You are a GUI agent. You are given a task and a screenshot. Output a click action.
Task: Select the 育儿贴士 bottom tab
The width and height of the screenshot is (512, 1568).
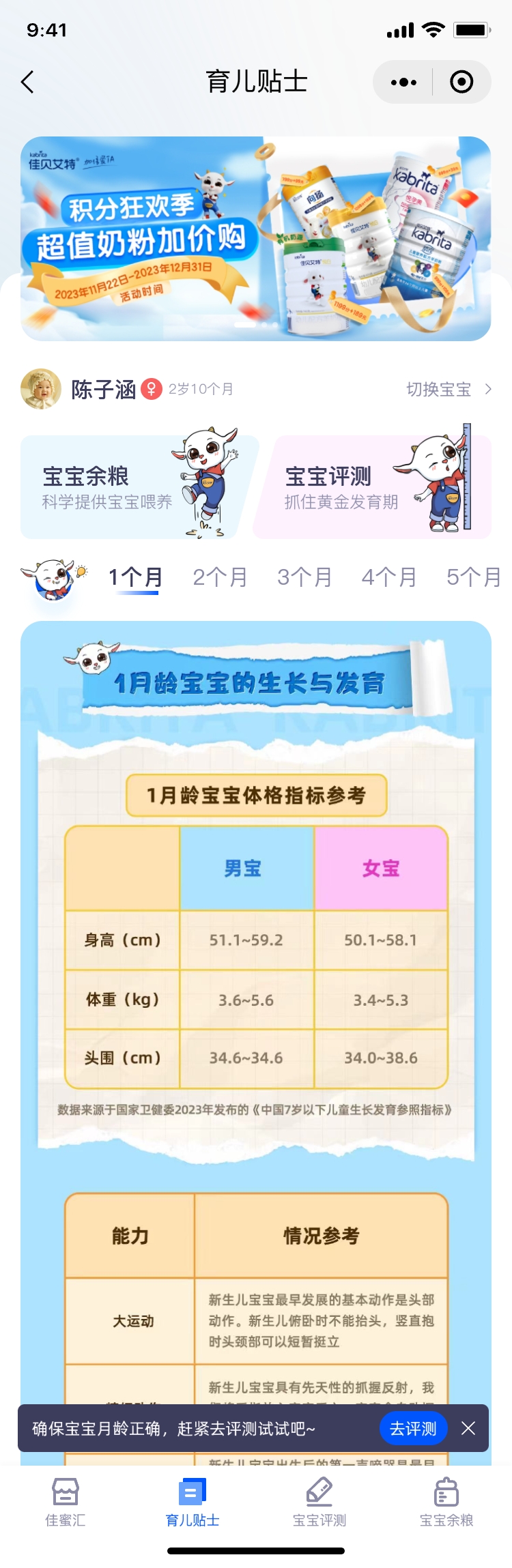pyautogui.click(x=192, y=1501)
